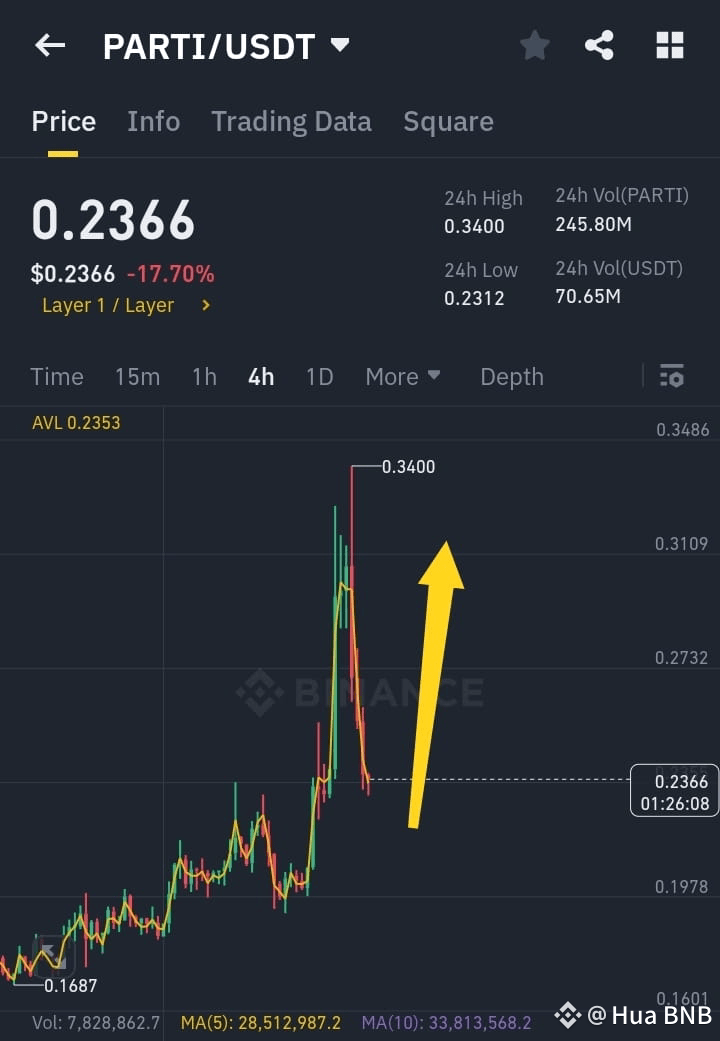
Task: Switch to the Trading Data tab
Action: 291,121
